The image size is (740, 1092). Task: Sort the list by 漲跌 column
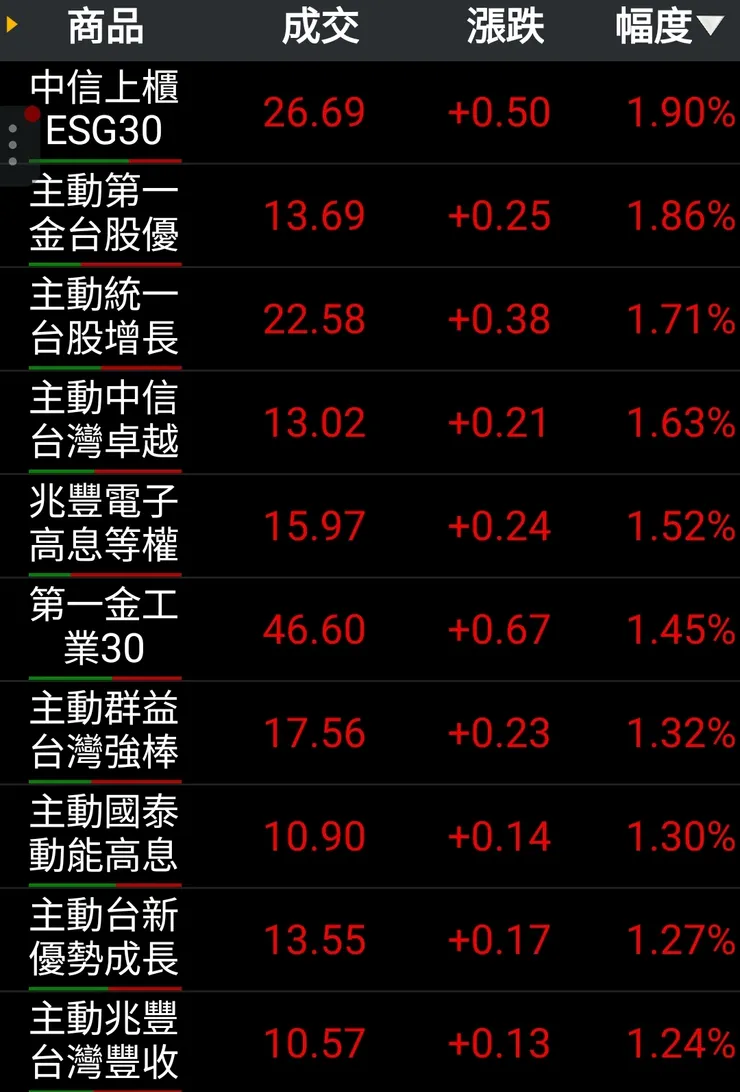pos(505,28)
